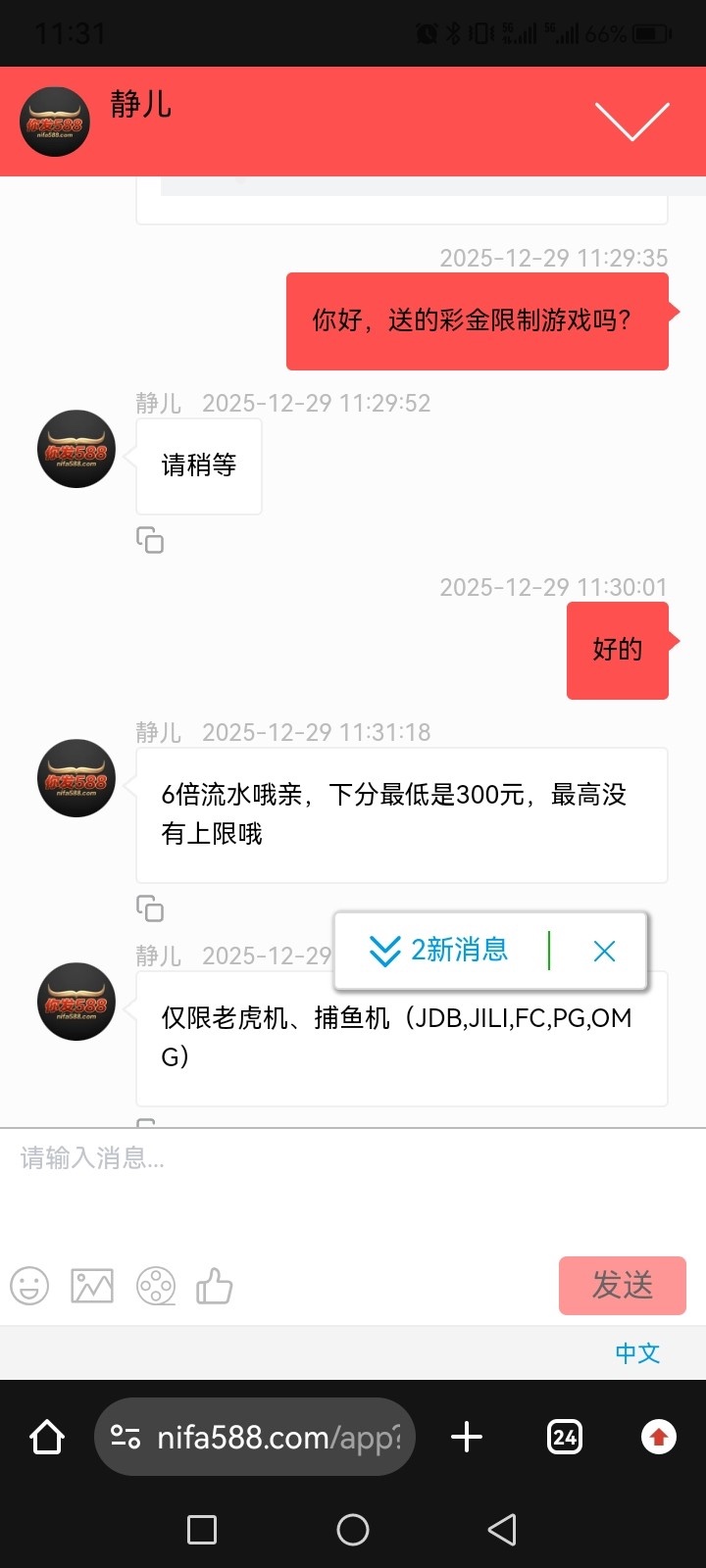
Task: Dismiss the new messages popup
Action: (x=604, y=951)
